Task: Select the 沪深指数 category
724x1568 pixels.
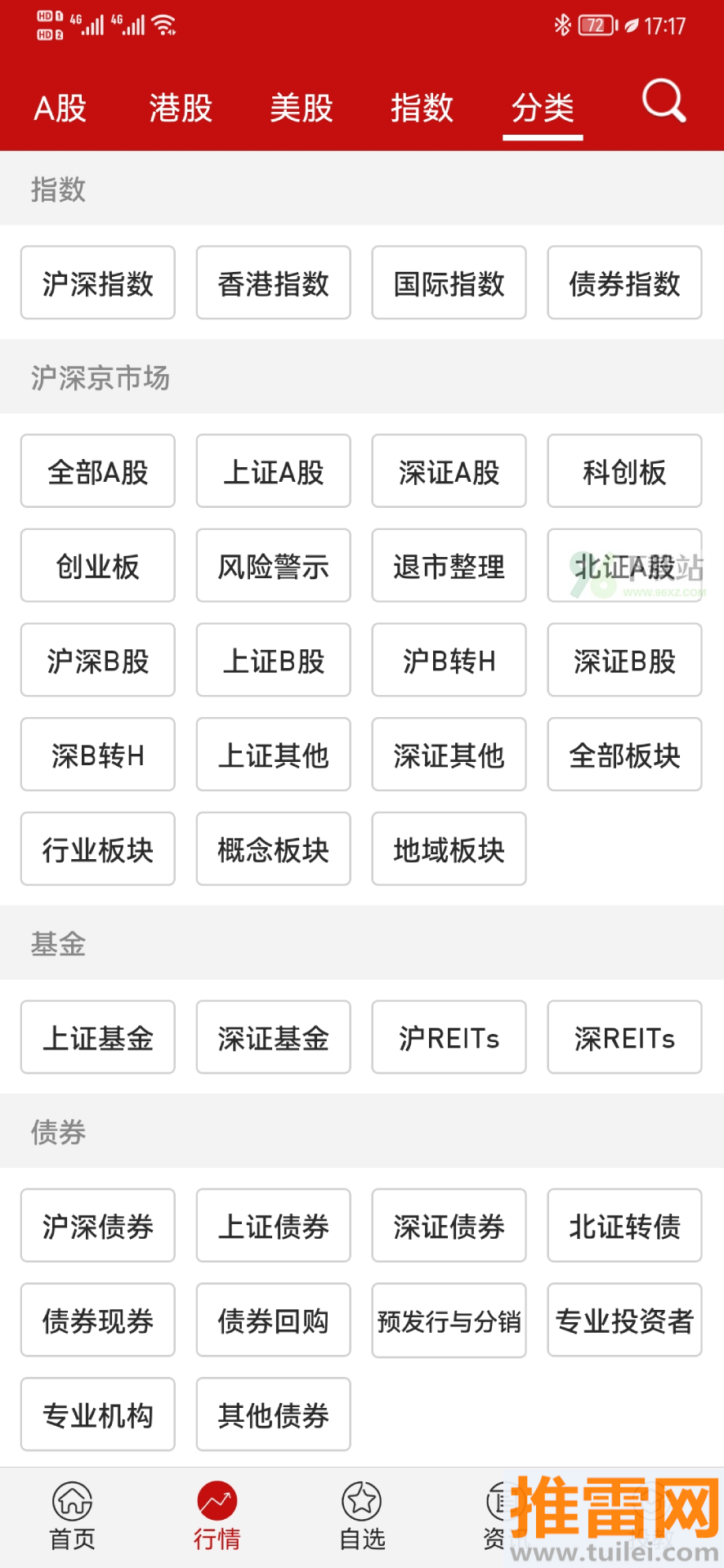Action: (x=98, y=283)
